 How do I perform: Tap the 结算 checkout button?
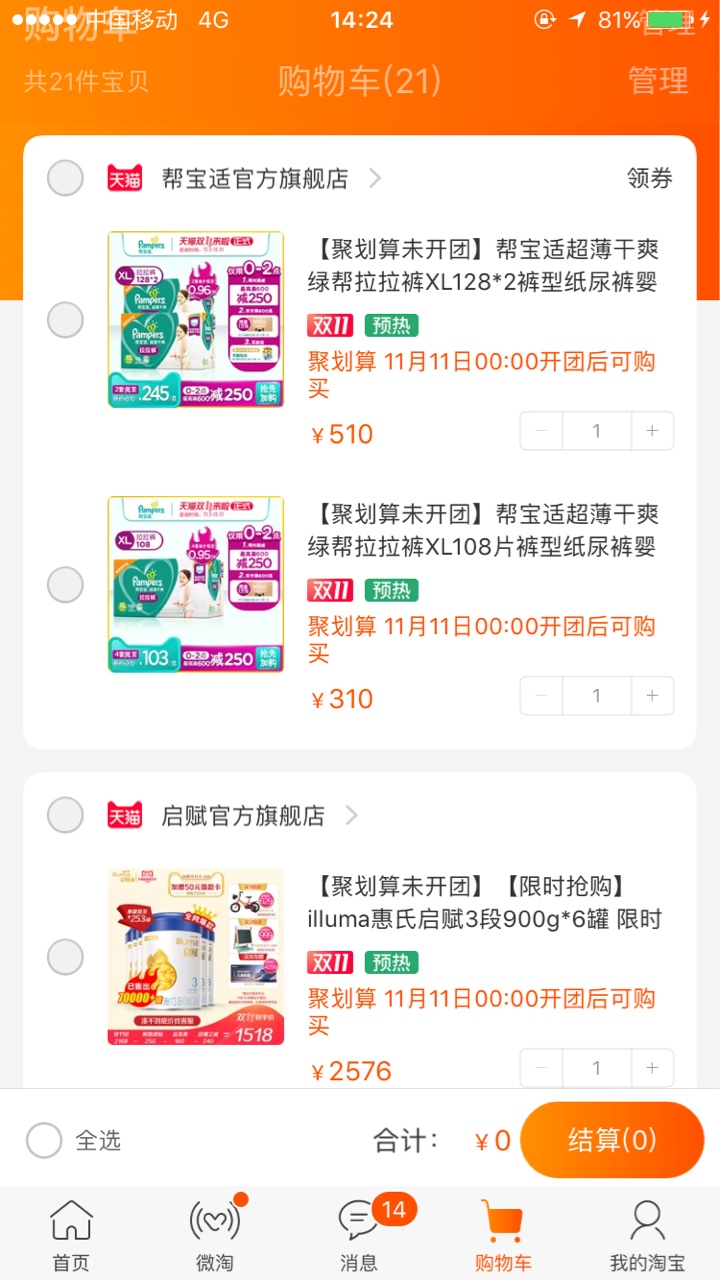click(x=612, y=1140)
